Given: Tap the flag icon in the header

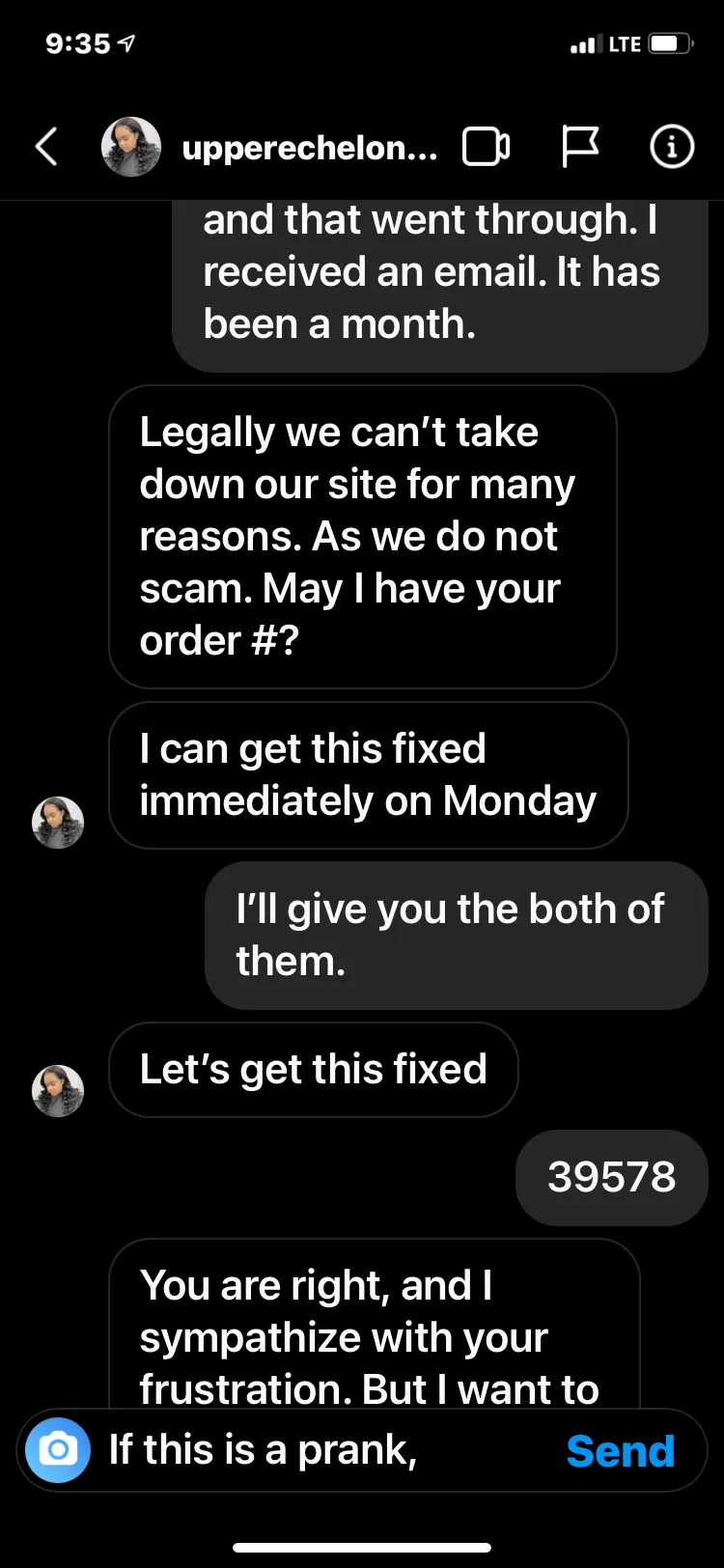Looking at the screenshot, I should (x=580, y=147).
